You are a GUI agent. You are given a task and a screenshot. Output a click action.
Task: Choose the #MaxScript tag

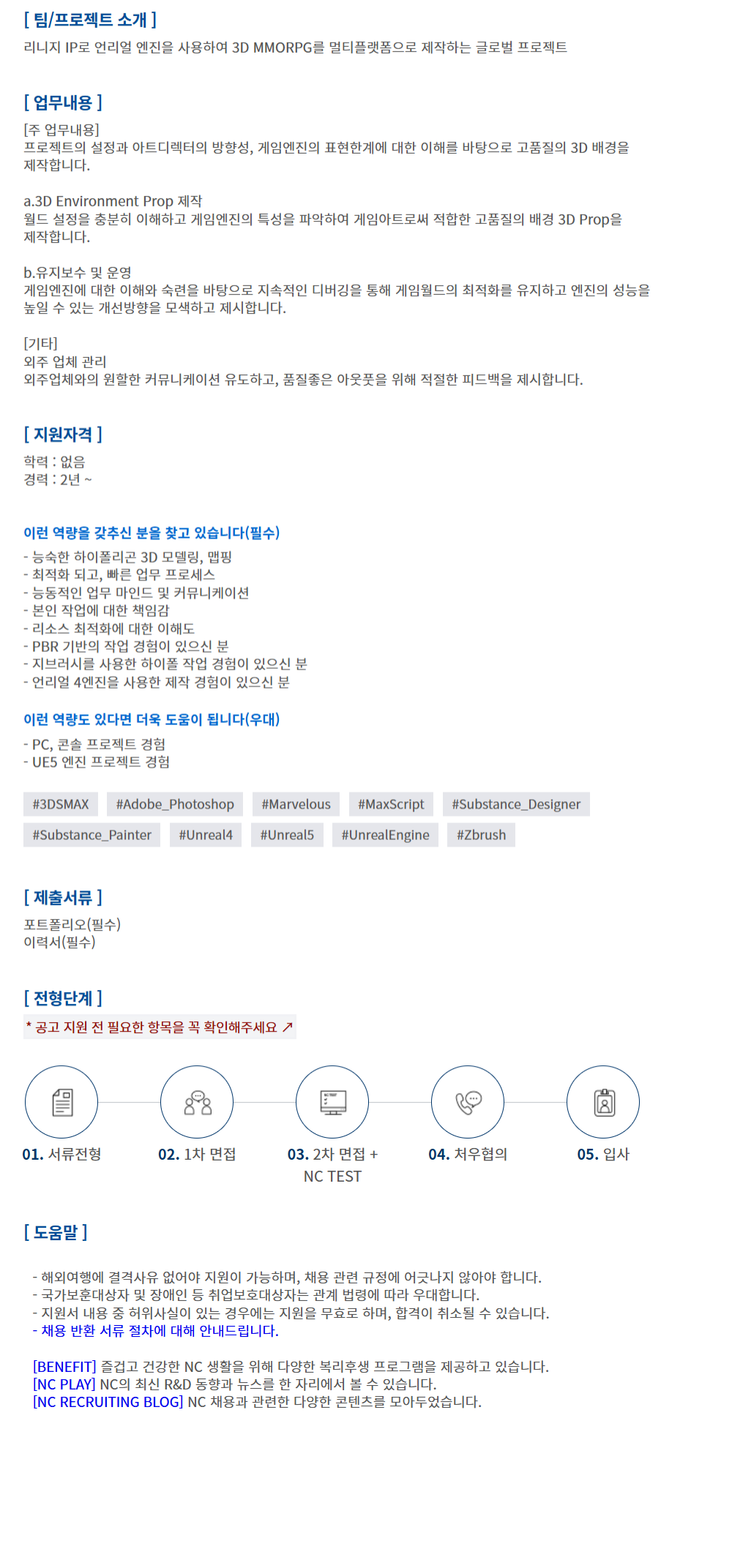(391, 804)
